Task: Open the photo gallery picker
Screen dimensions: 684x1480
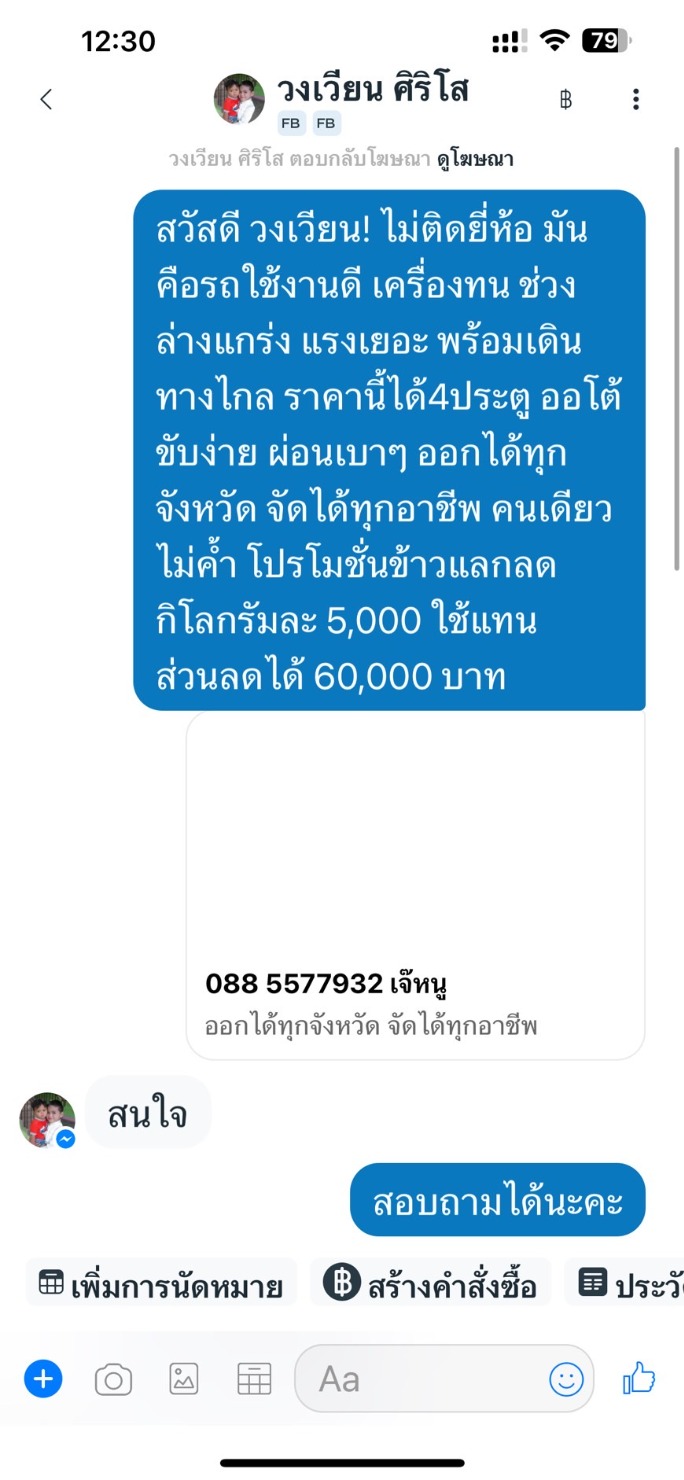Action: [x=183, y=1380]
